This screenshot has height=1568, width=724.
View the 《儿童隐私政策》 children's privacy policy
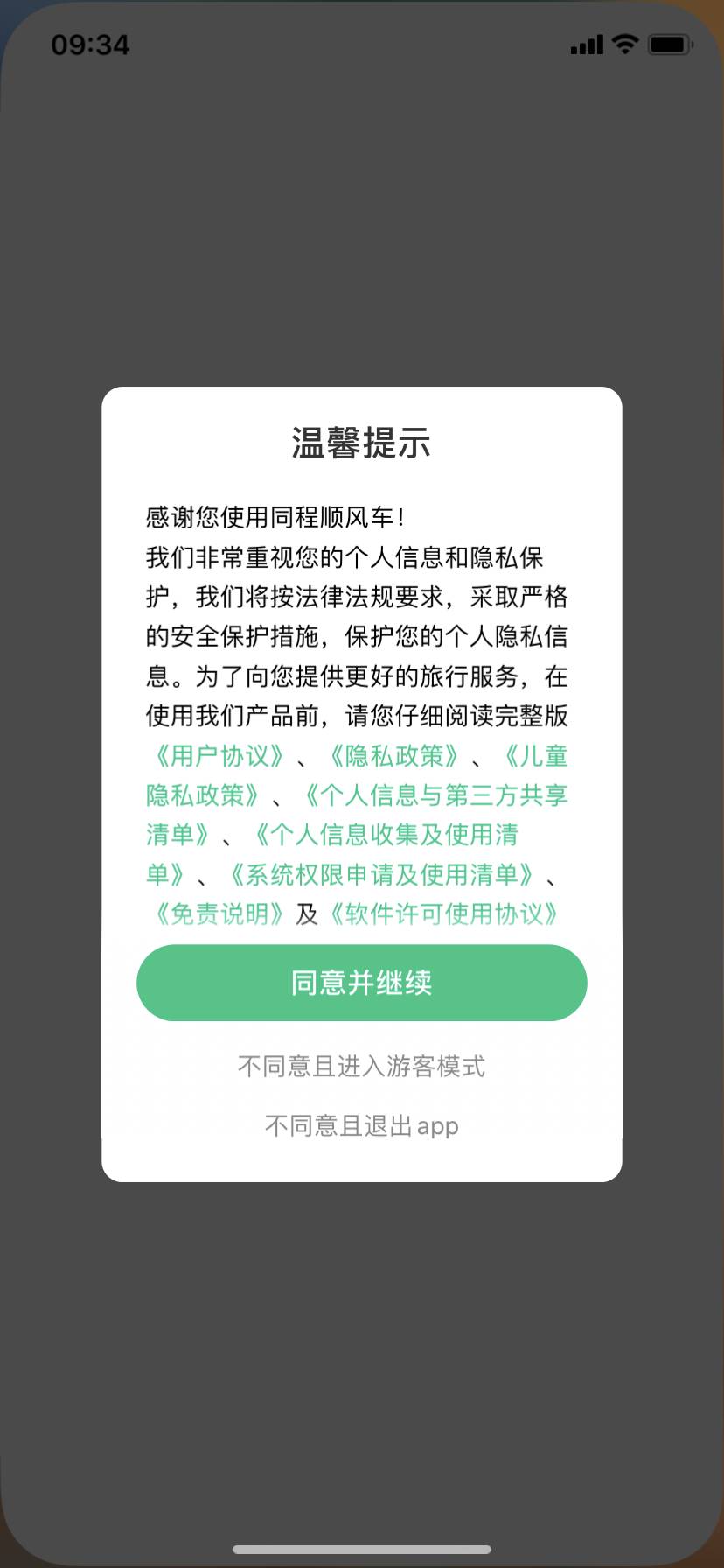[x=201, y=794]
